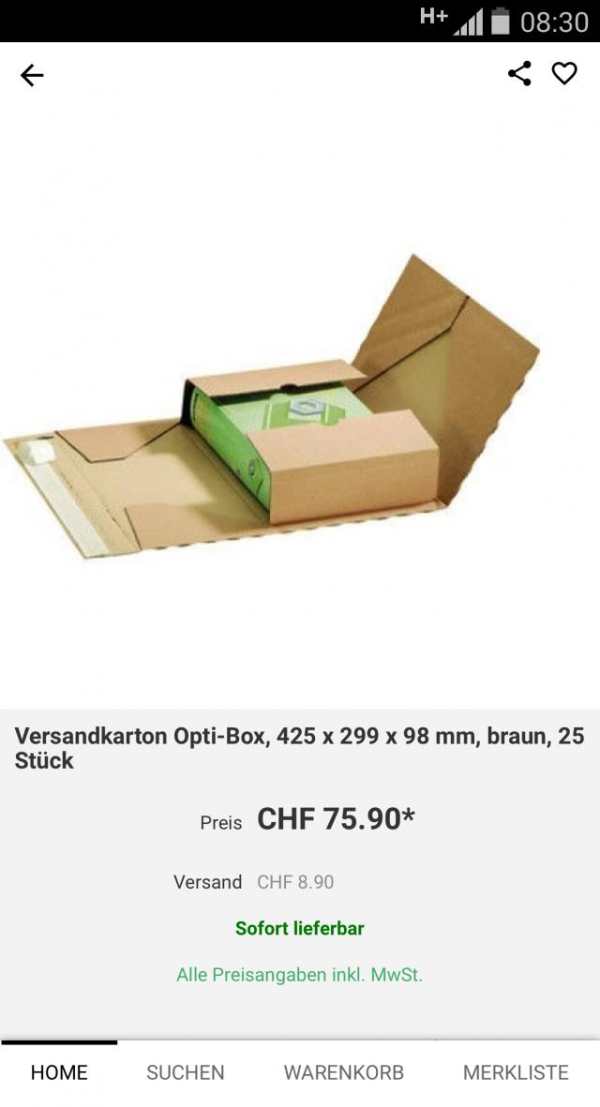600x1107 pixels.
Task: Go back using the arrow icon
Action: click(x=32, y=75)
